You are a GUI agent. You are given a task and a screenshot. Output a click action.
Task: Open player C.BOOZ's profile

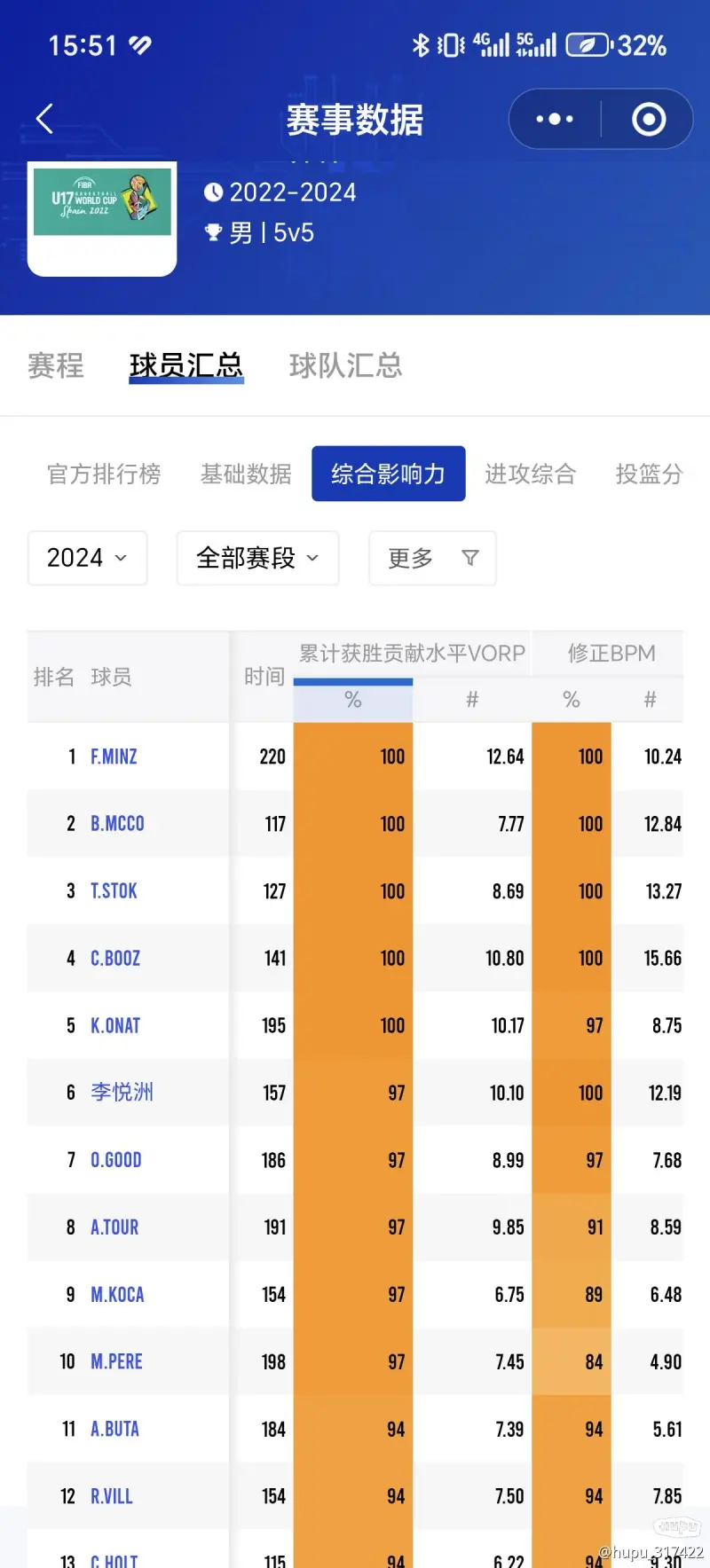pos(115,958)
